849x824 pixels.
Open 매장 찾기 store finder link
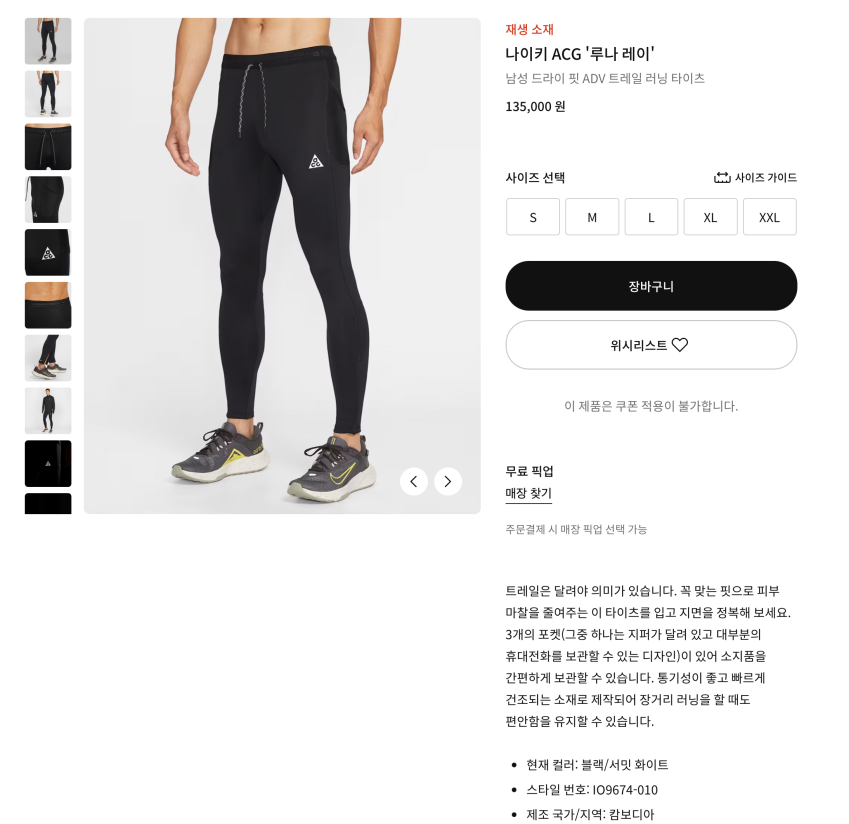[528, 493]
